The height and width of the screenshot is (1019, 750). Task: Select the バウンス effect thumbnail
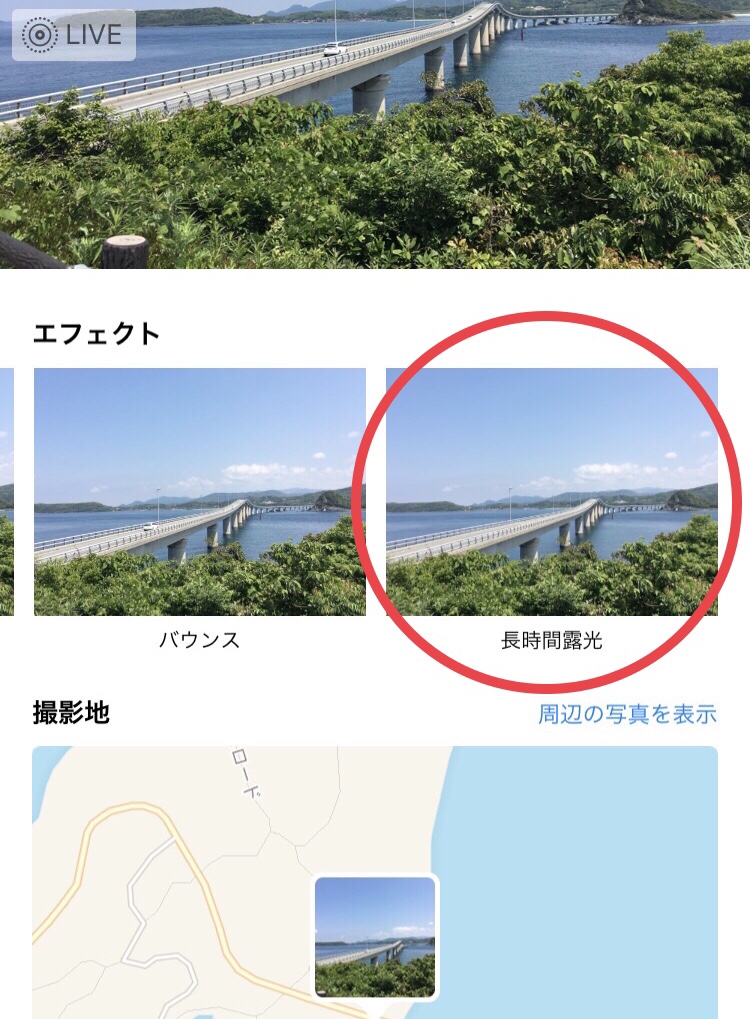pyautogui.click(x=200, y=492)
